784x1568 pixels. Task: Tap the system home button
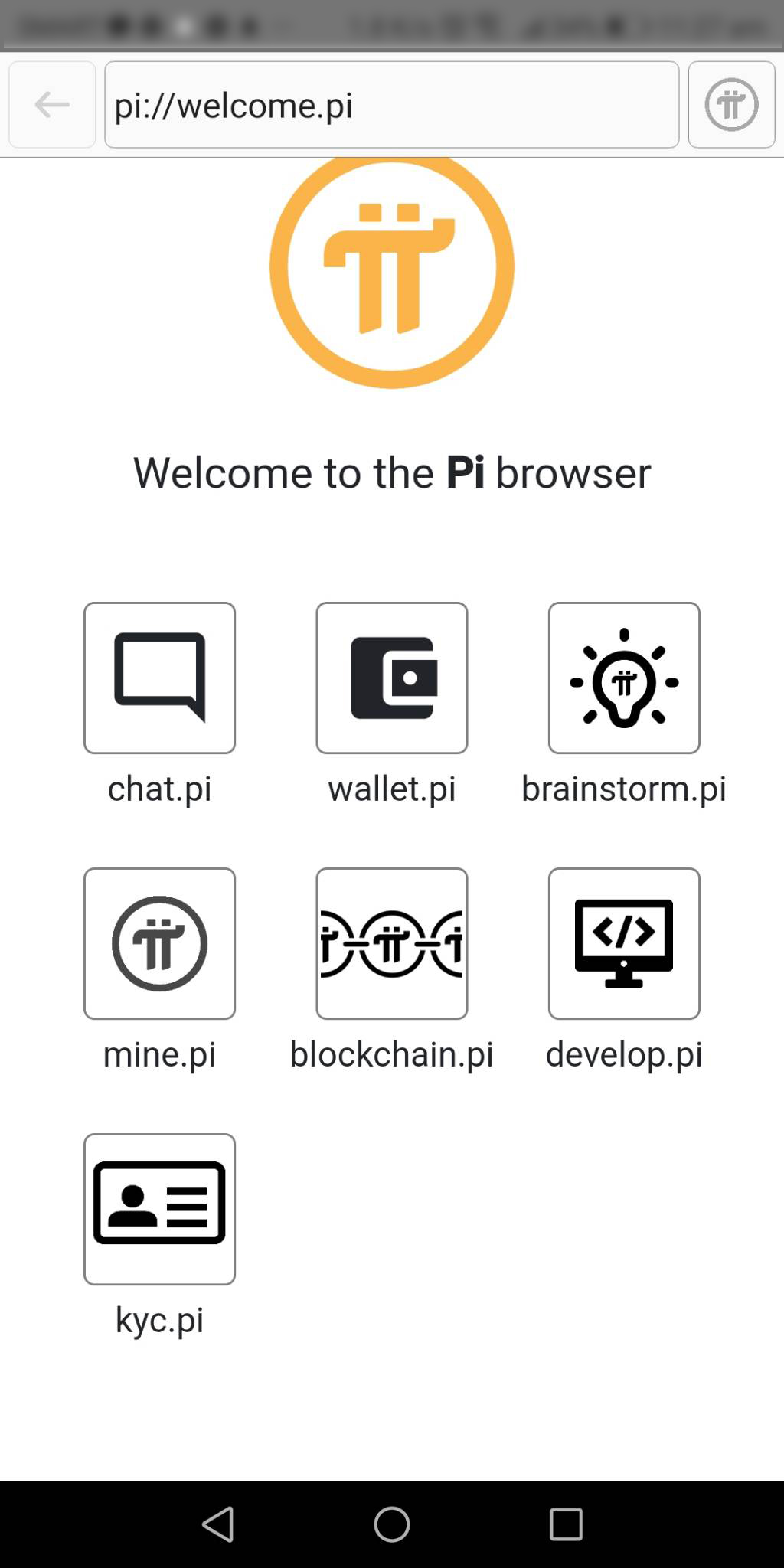pos(391,1524)
